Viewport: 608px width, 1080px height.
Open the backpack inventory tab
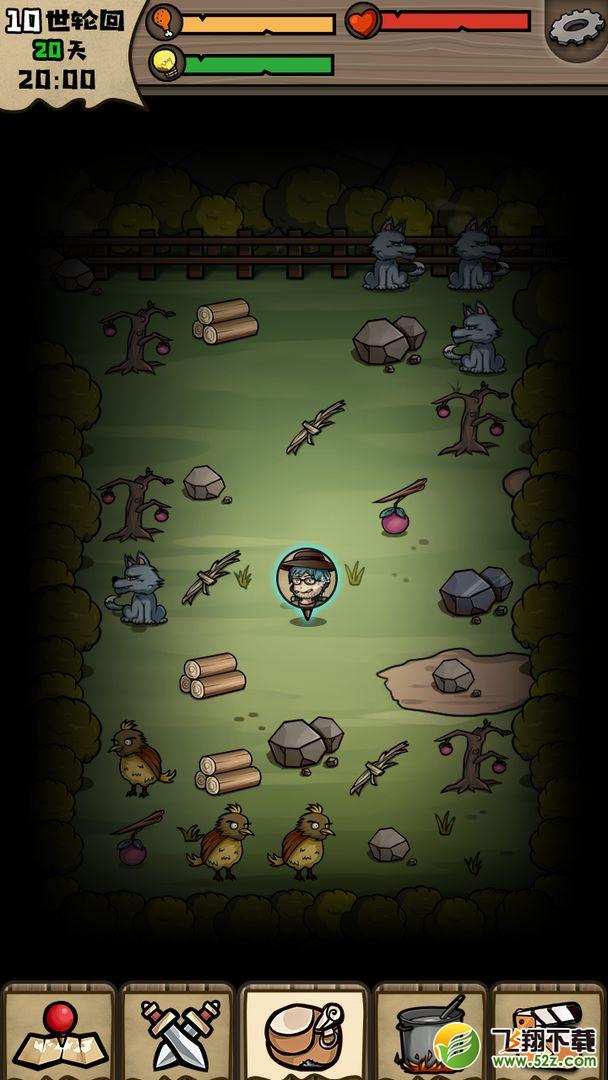(x=303, y=1032)
